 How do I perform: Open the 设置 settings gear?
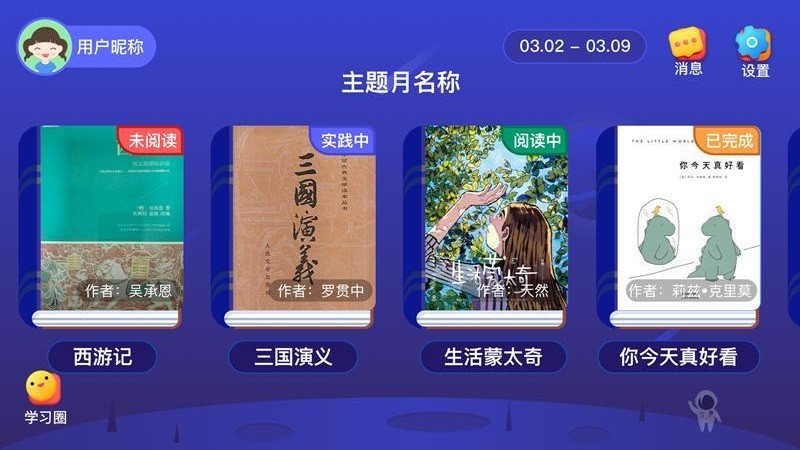click(754, 44)
